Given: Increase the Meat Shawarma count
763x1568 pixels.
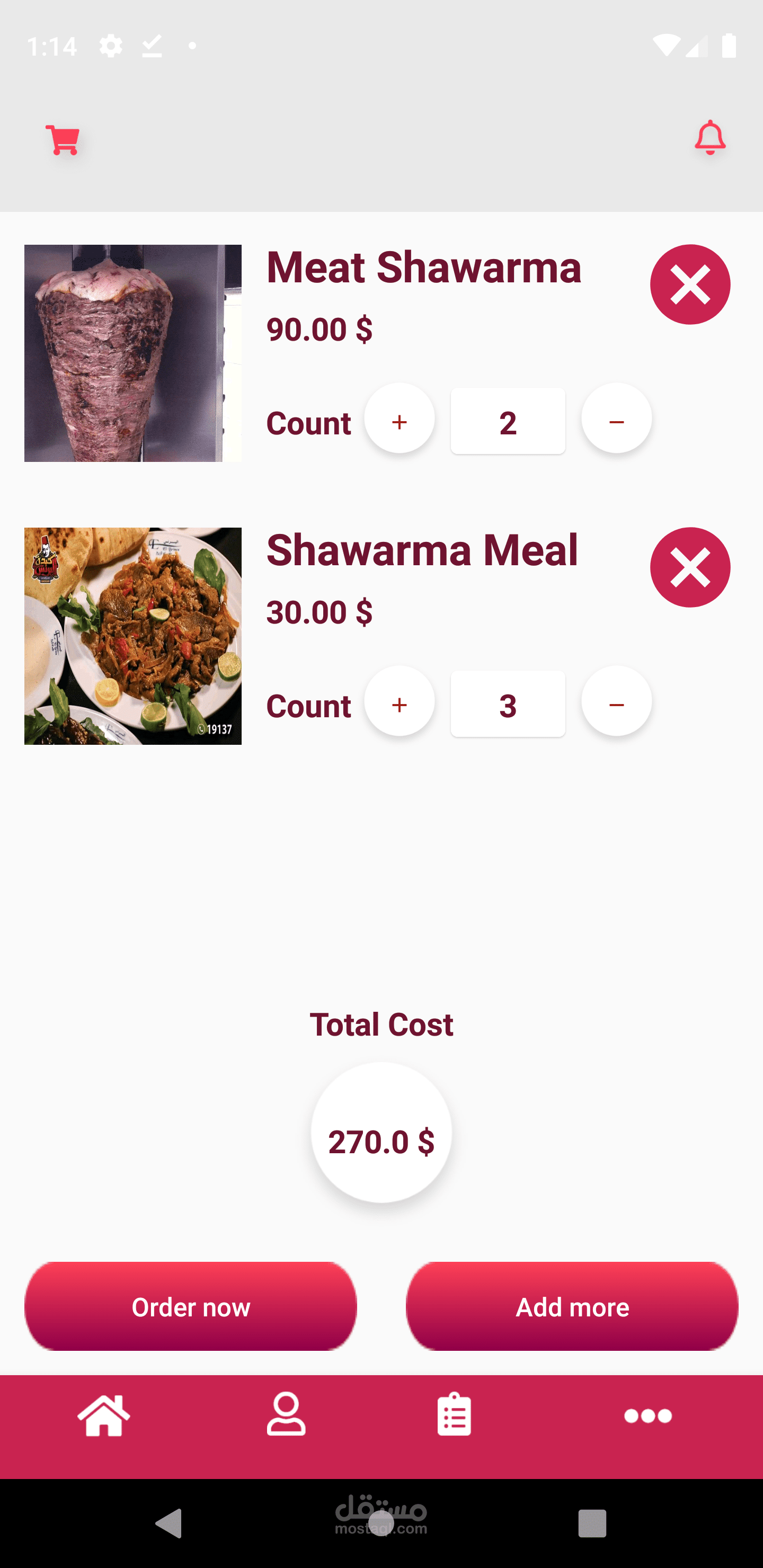Looking at the screenshot, I should tap(399, 421).
